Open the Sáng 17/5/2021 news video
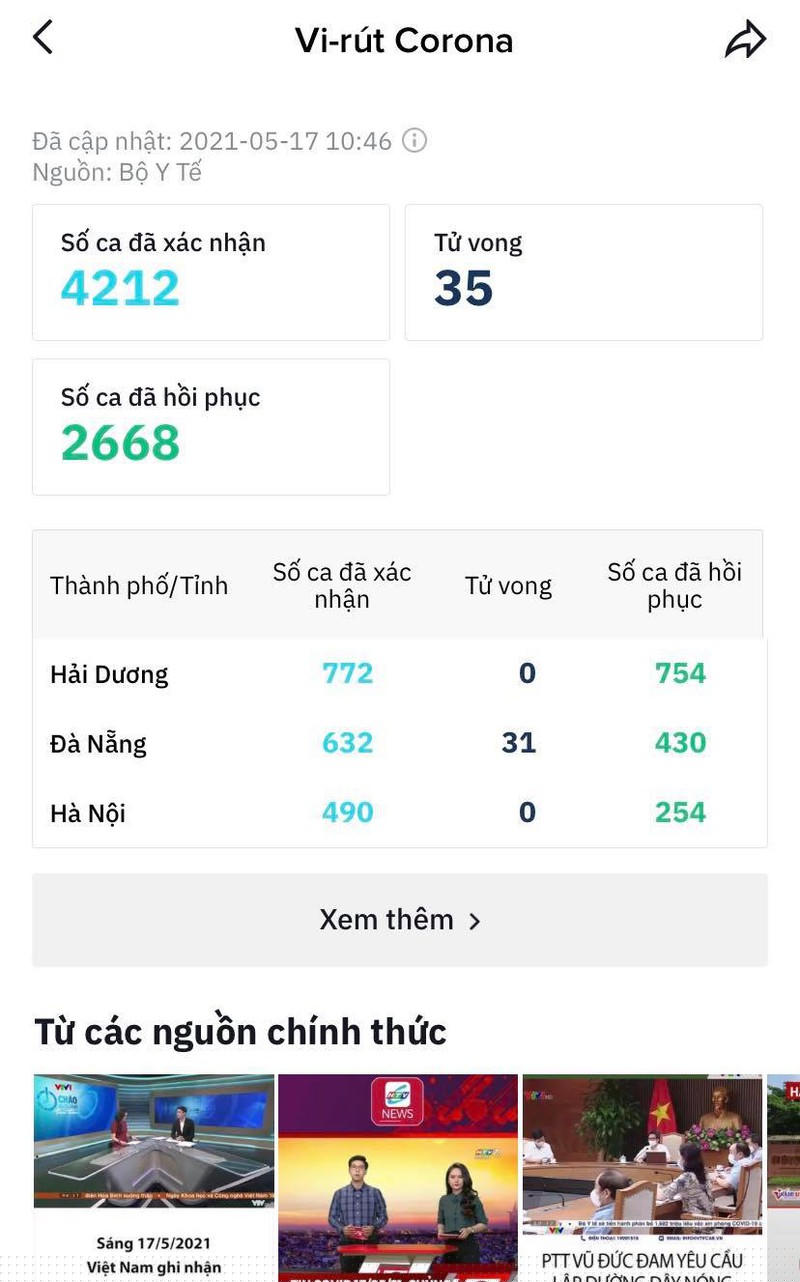 (154, 1178)
